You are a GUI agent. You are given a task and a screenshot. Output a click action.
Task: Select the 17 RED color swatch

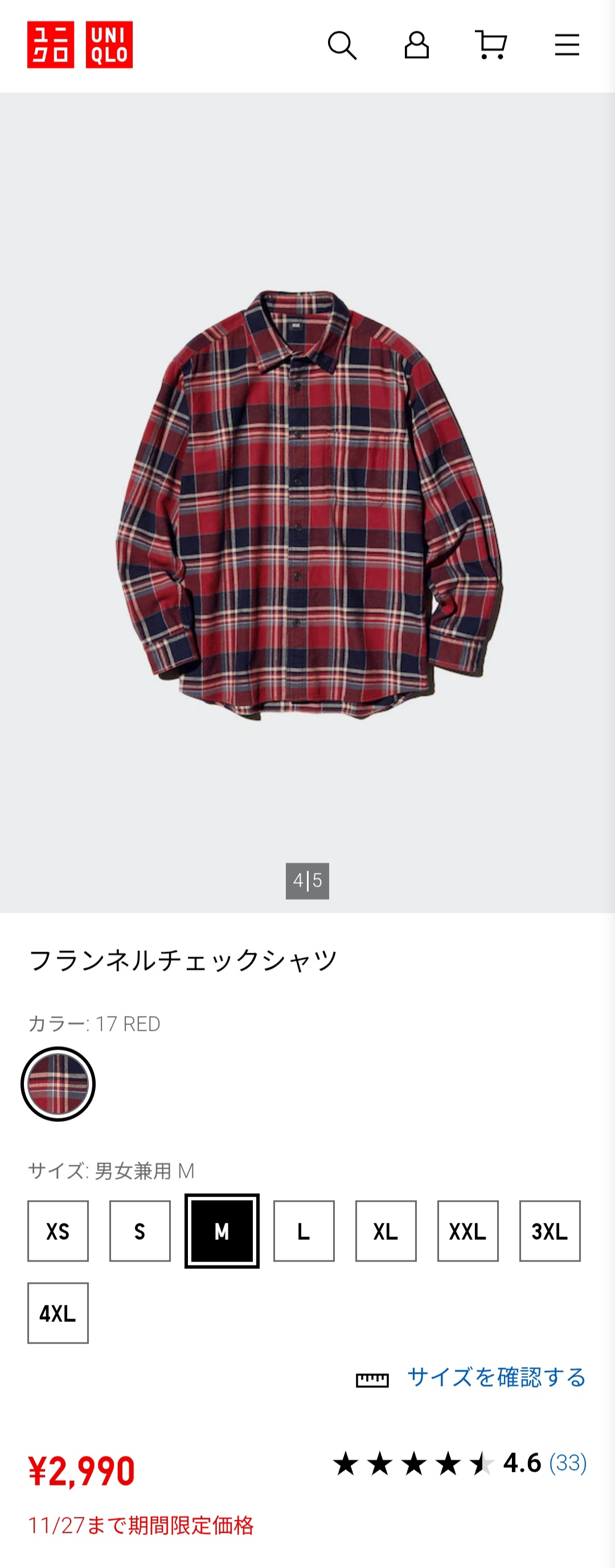click(x=59, y=1084)
